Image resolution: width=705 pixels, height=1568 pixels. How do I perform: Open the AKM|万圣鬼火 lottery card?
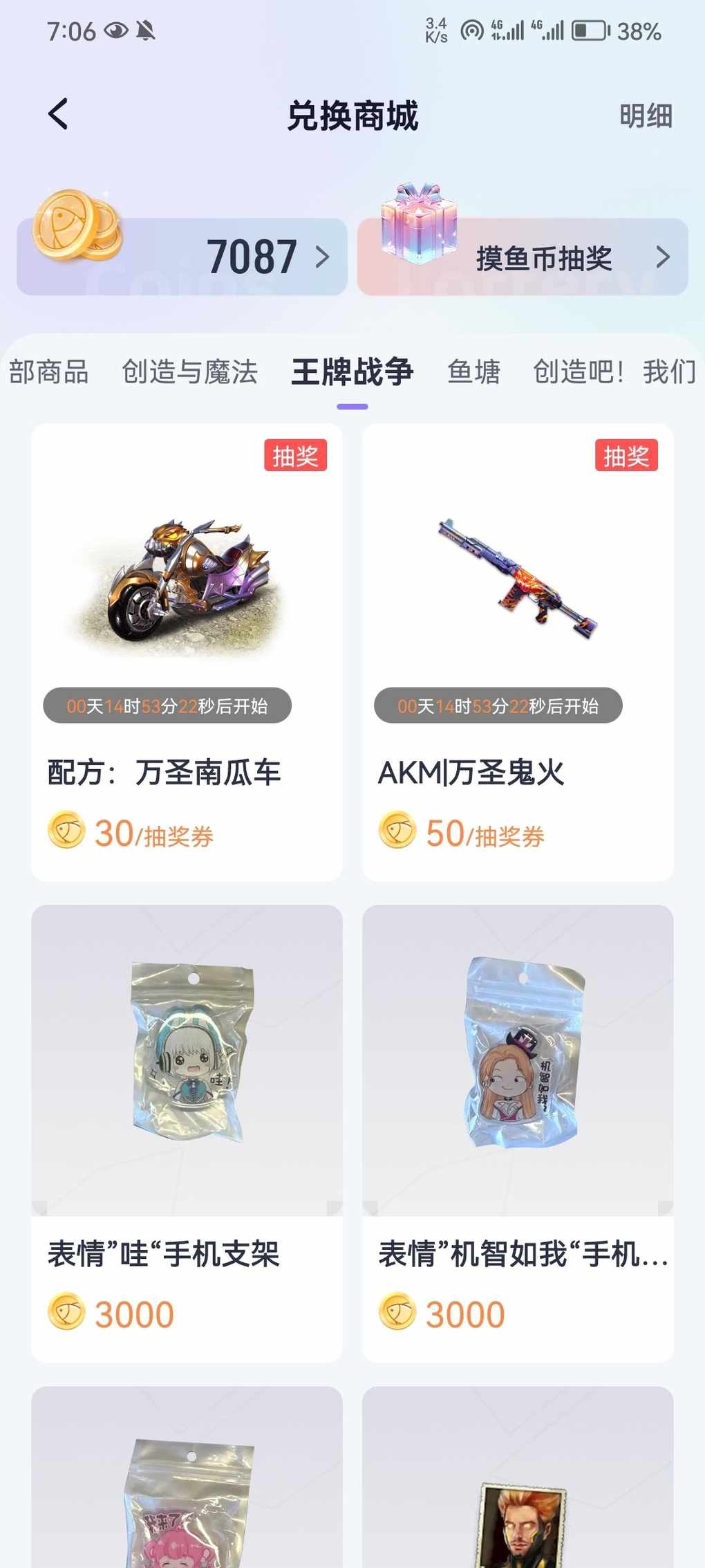[518, 652]
